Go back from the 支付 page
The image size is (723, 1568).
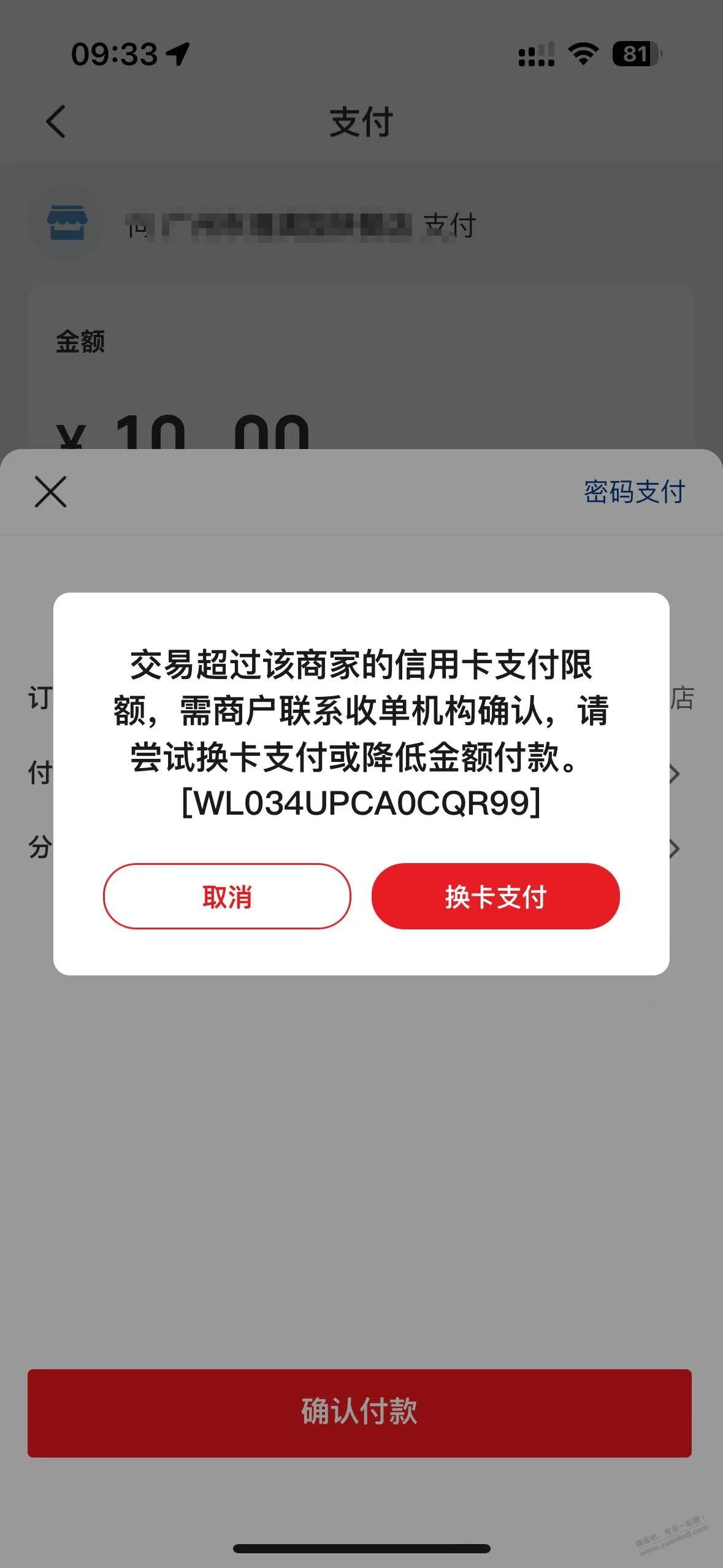(56, 121)
